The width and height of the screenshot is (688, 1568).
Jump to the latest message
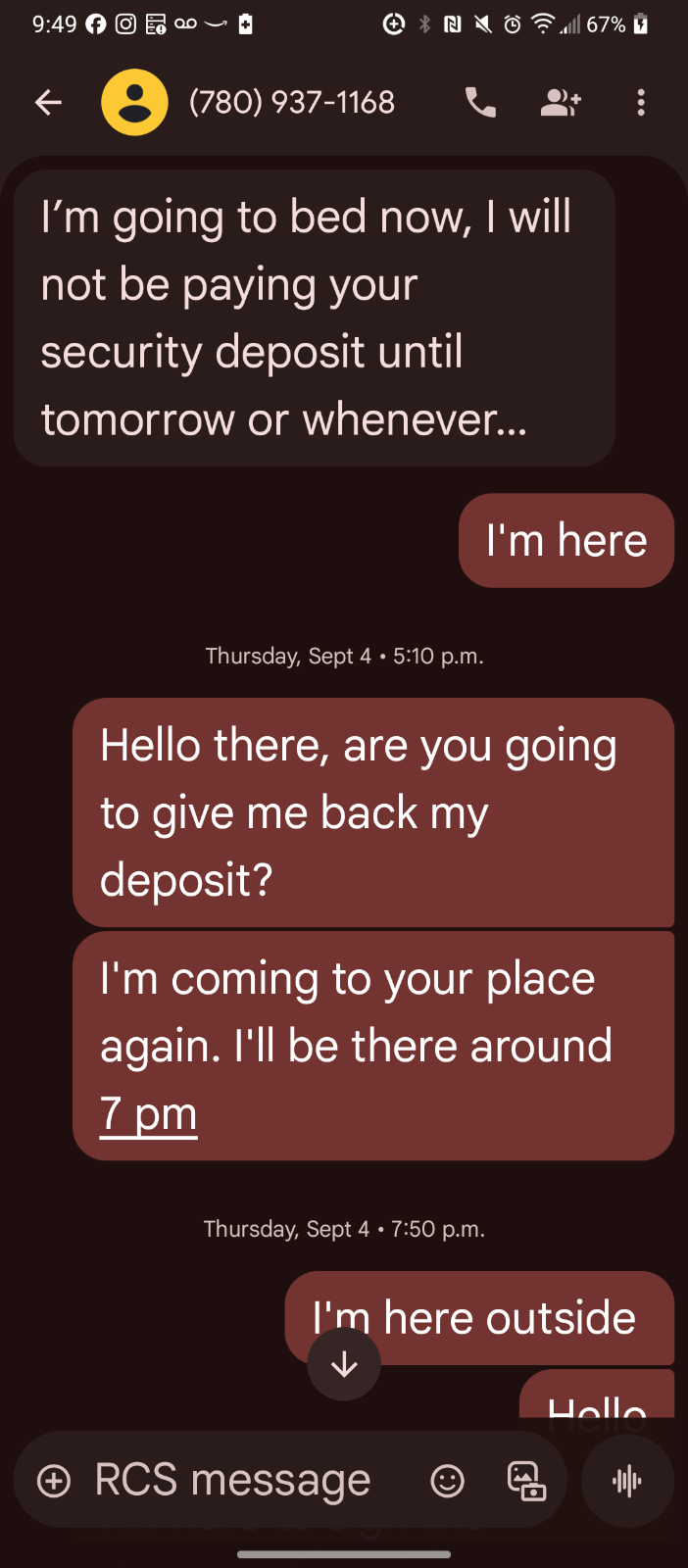[x=344, y=1364]
